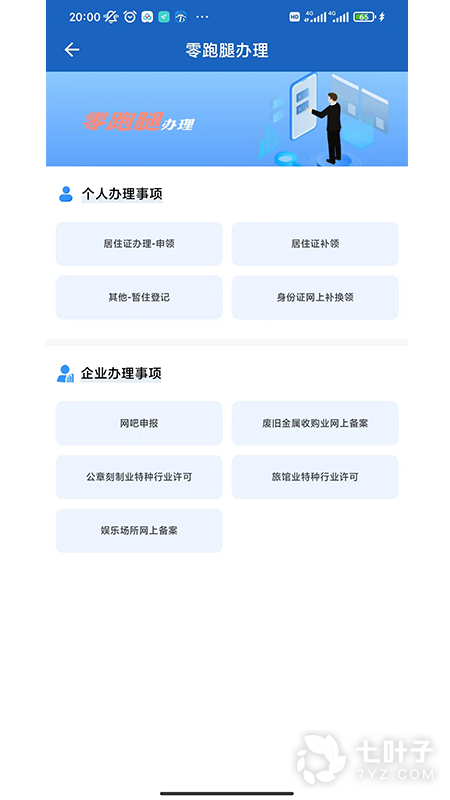Tap 身份证网上补换领
The height and width of the screenshot is (800, 450).
click(315, 297)
